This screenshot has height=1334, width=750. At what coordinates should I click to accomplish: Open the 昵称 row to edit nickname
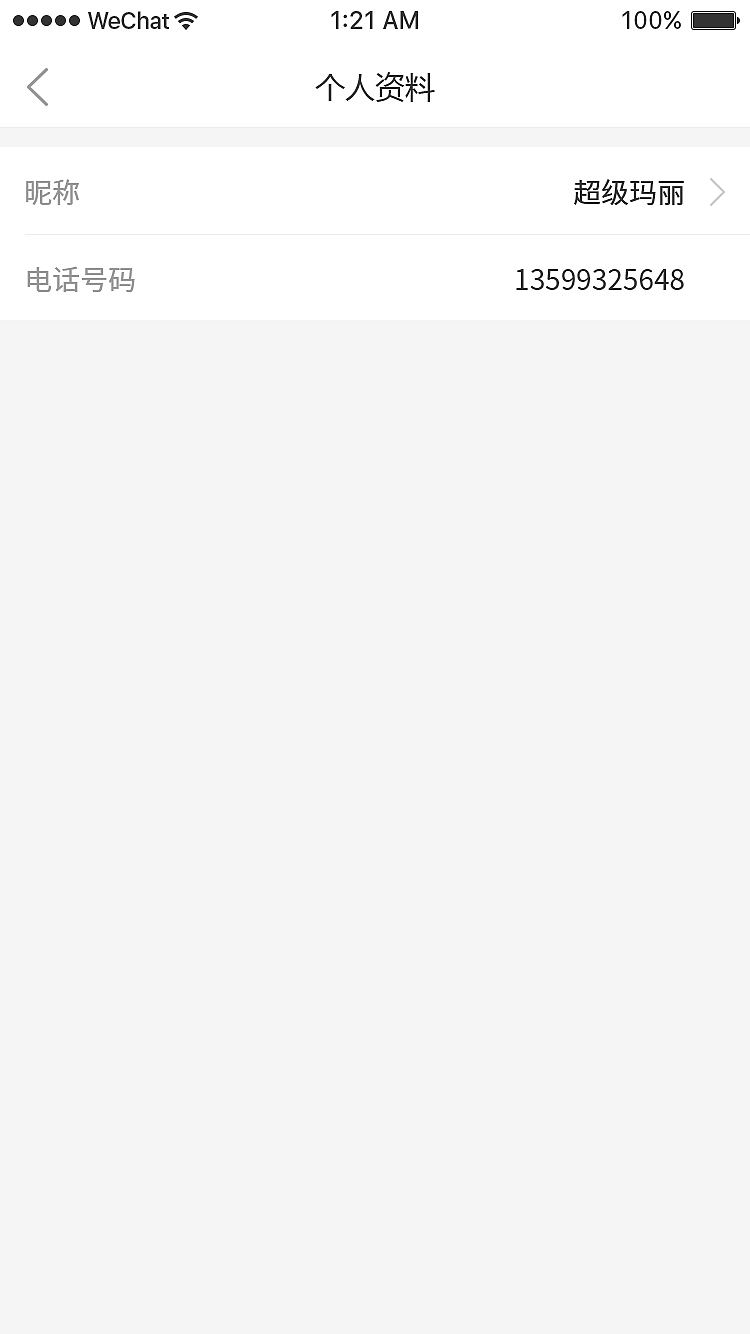point(375,192)
